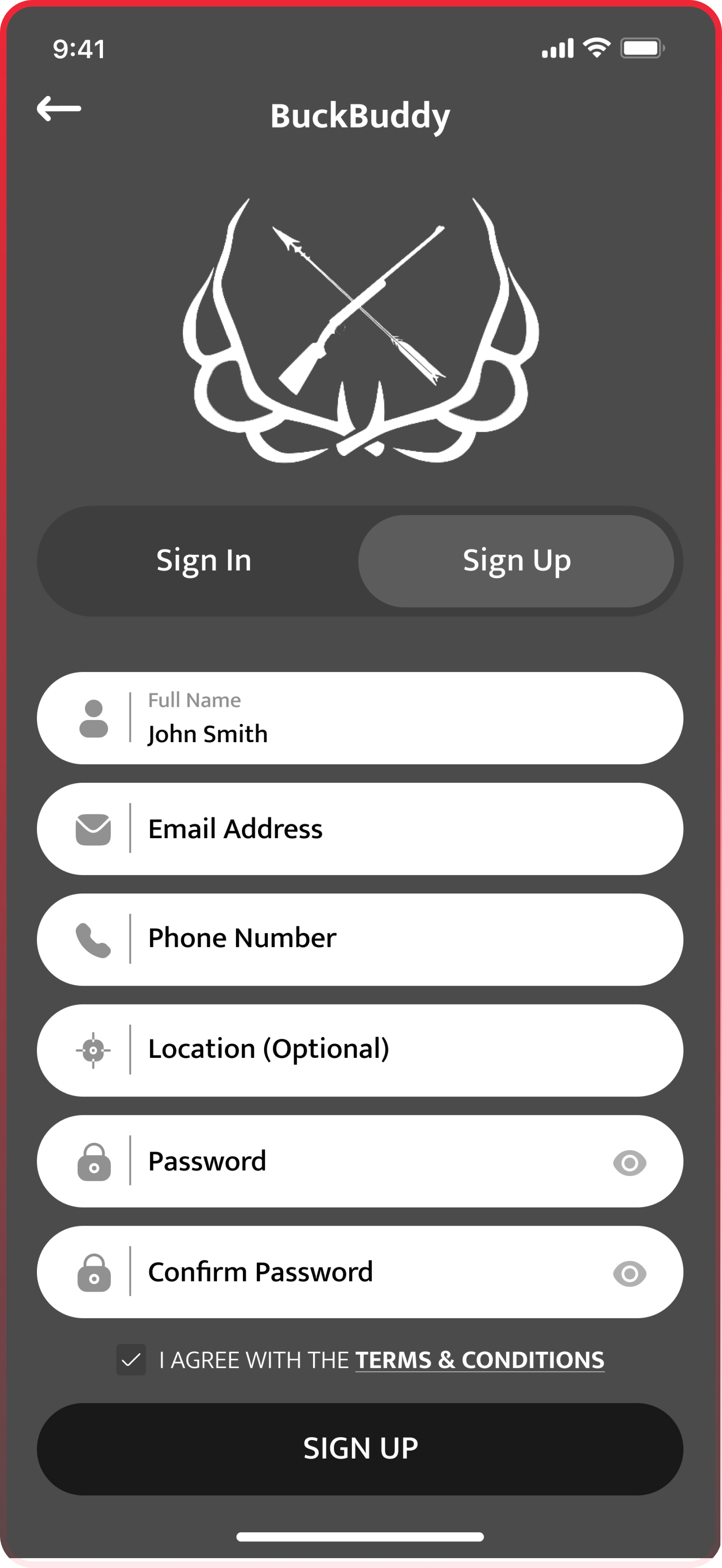Screen dimensions: 722x1568
Task: Open the Terms & Conditions link
Action: tap(480, 1361)
